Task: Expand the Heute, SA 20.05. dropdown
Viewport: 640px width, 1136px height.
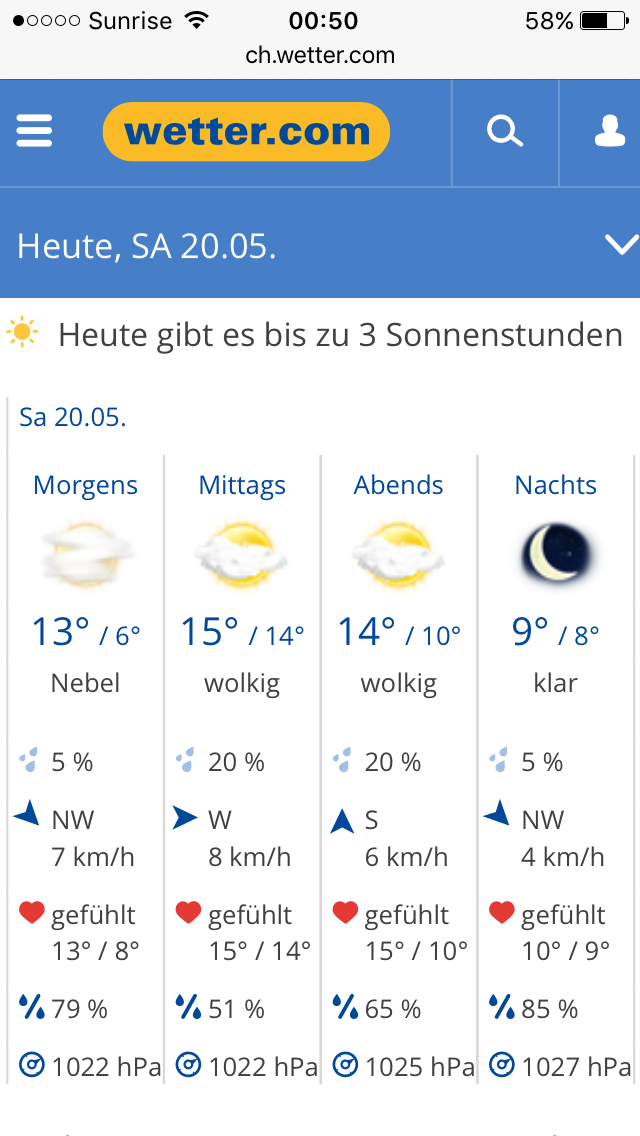Action: click(x=320, y=246)
